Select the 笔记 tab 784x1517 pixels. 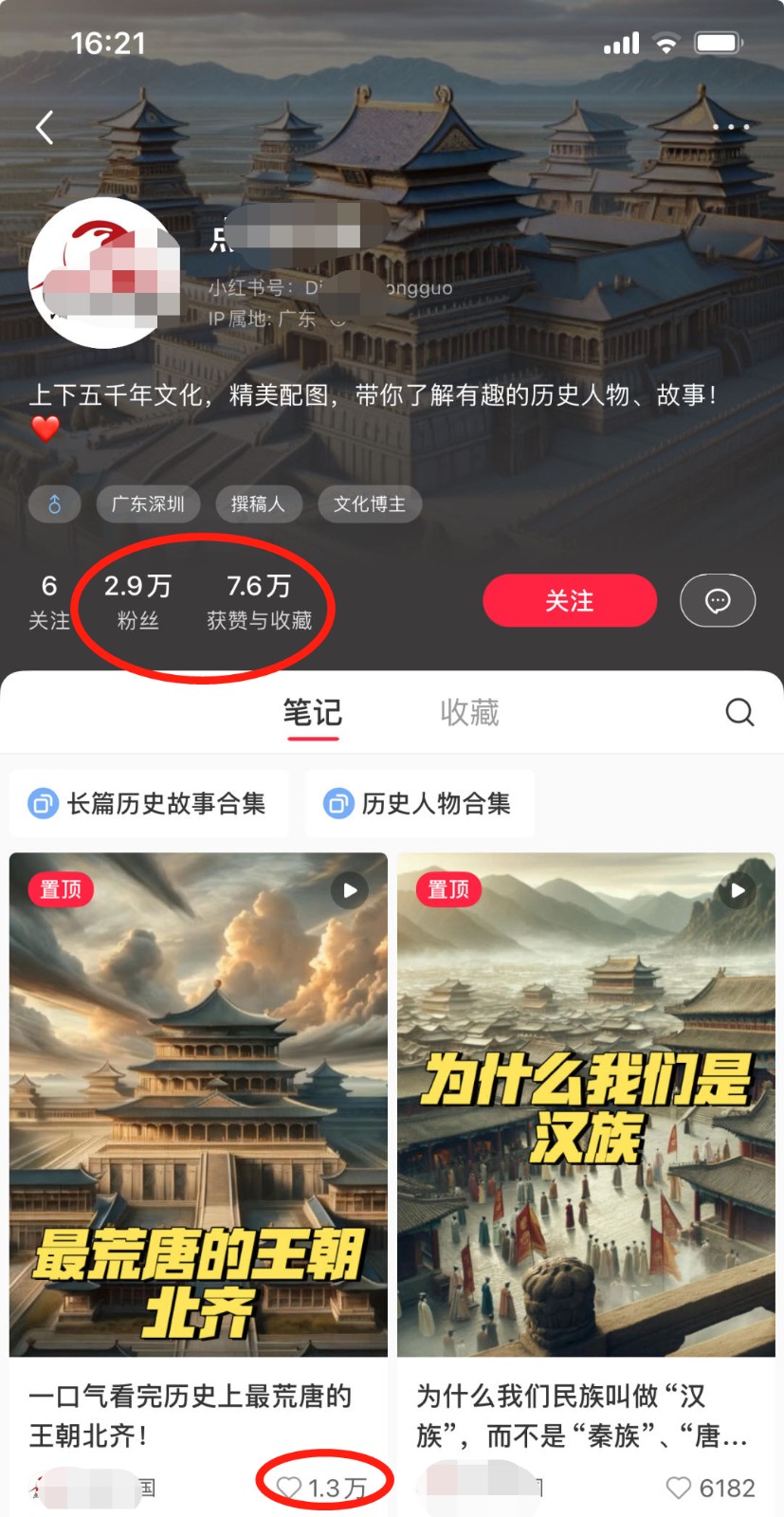point(312,712)
